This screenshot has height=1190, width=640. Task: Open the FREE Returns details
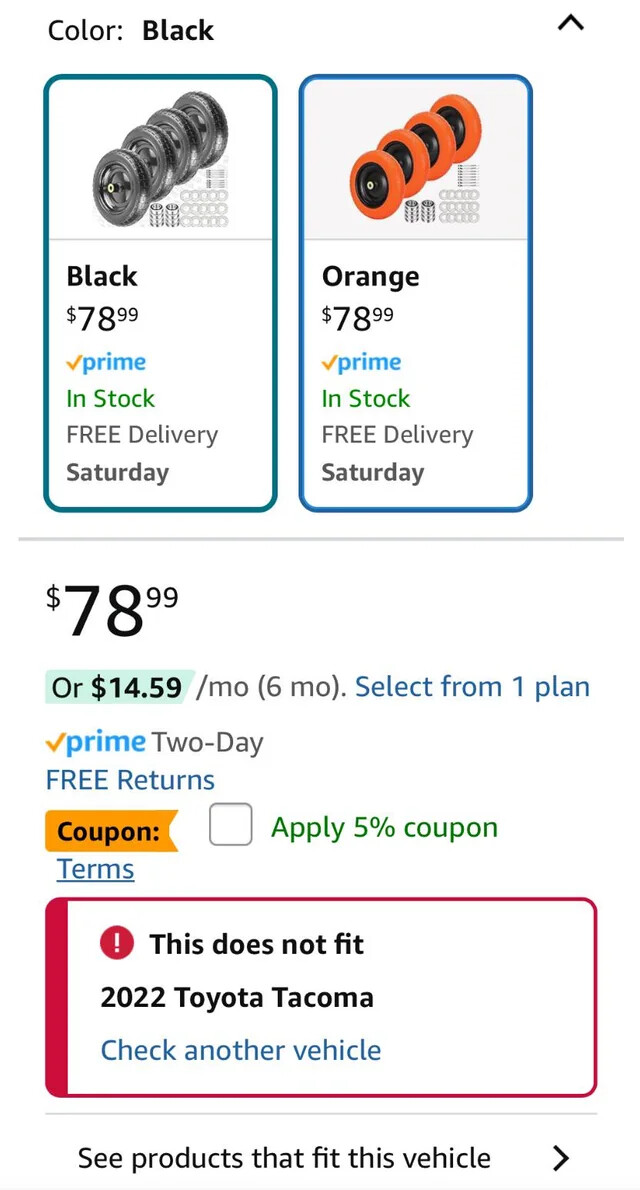(x=130, y=780)
